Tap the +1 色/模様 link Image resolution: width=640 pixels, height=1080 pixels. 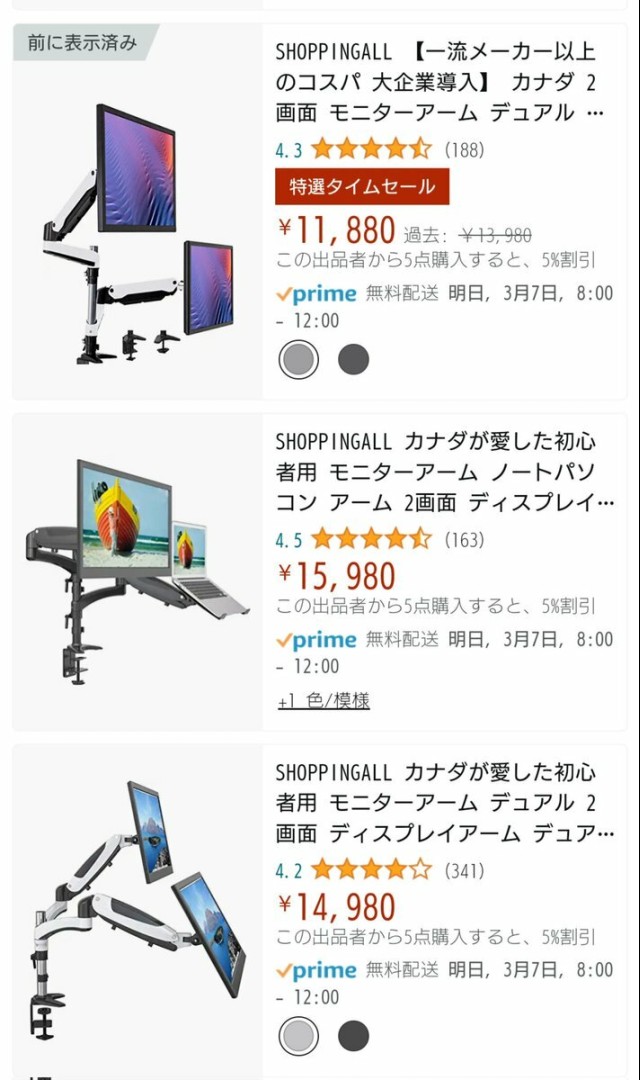tap(323, 701)
